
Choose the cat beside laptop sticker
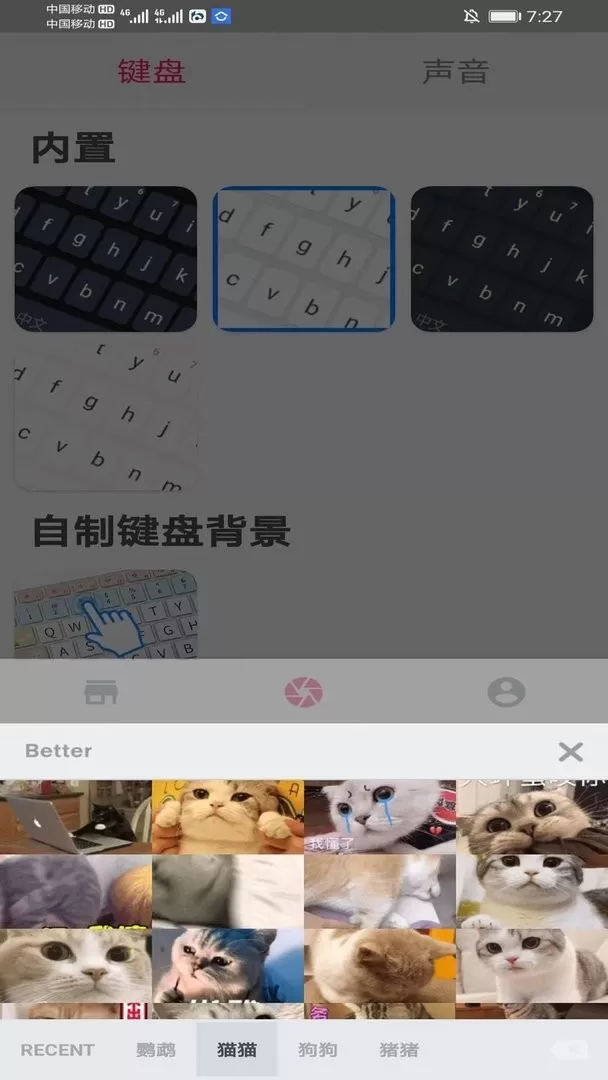75,817
